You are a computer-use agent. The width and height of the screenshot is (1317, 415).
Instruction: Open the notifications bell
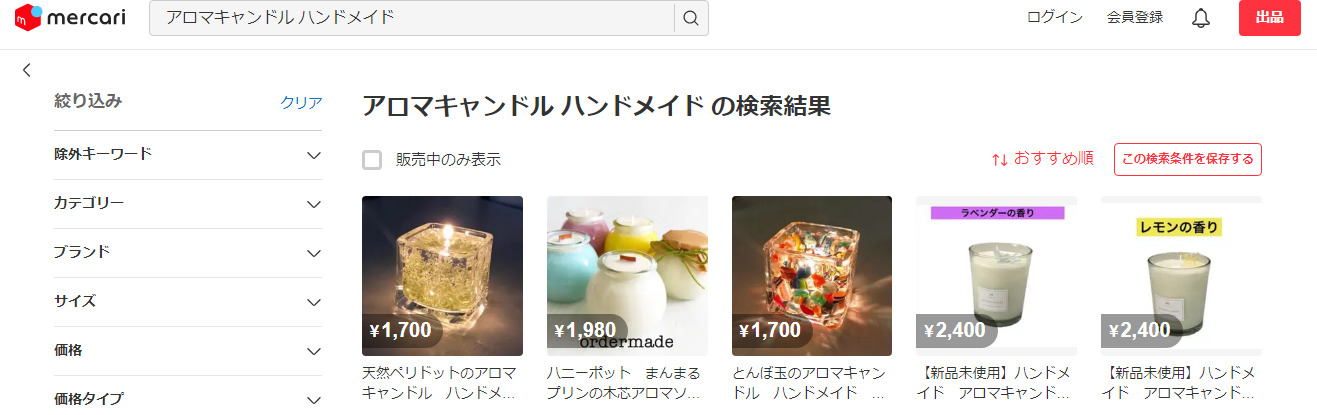(1201, 18)
